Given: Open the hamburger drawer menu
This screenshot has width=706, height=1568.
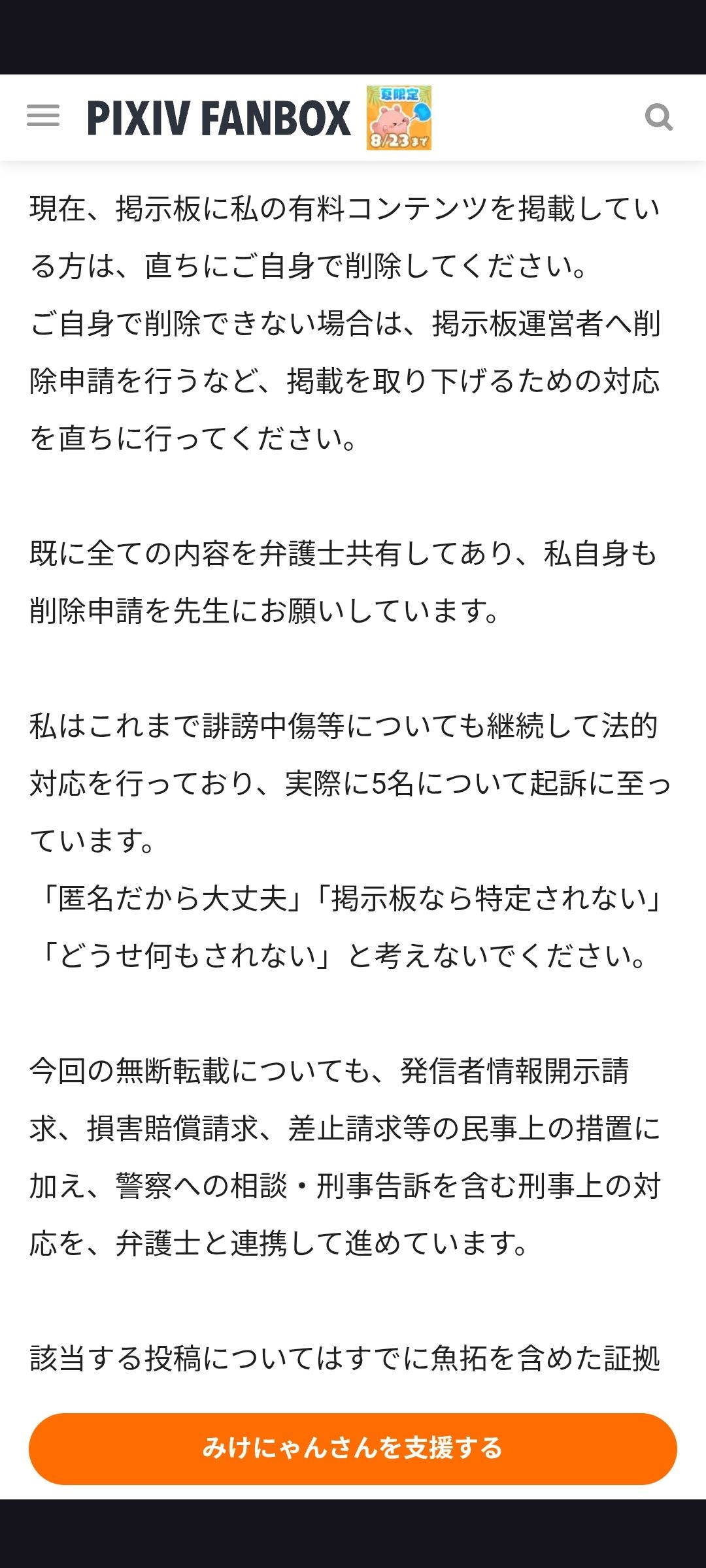Looking at the screenshot, I should tap(43, 116).
